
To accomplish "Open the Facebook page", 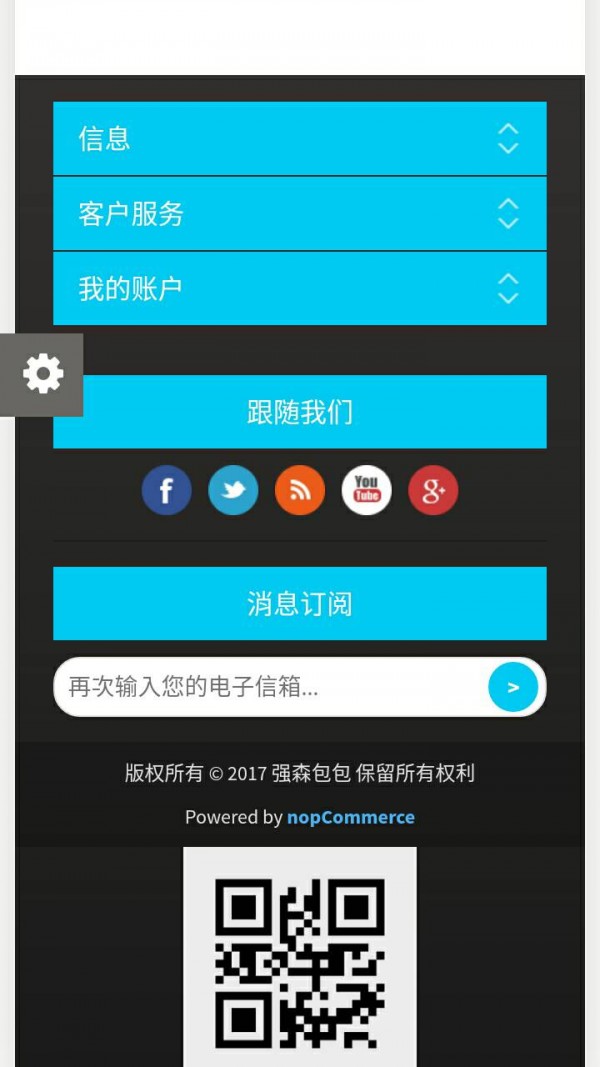I will [166, 490].
